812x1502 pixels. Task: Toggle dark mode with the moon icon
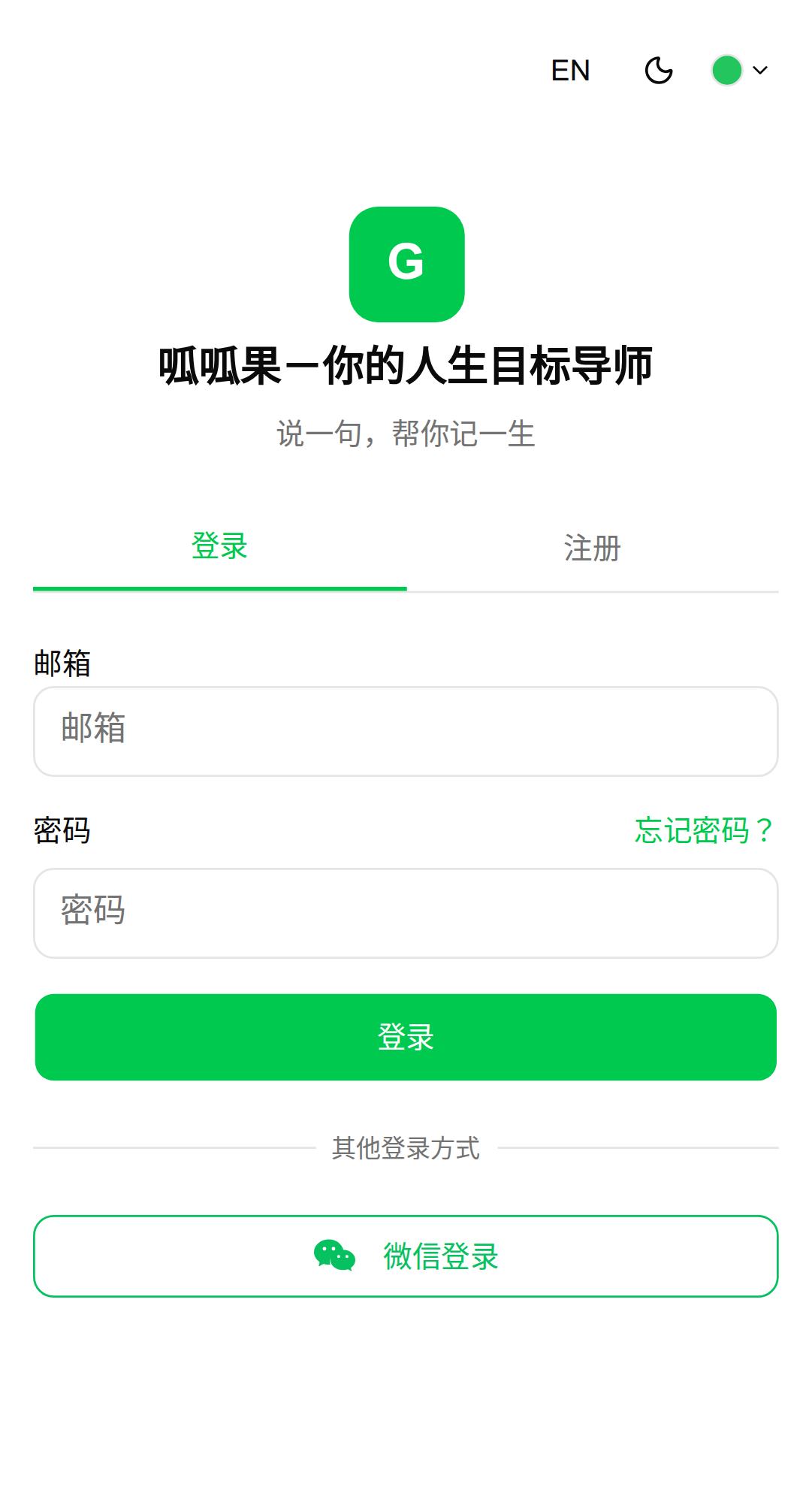[659, 71]
